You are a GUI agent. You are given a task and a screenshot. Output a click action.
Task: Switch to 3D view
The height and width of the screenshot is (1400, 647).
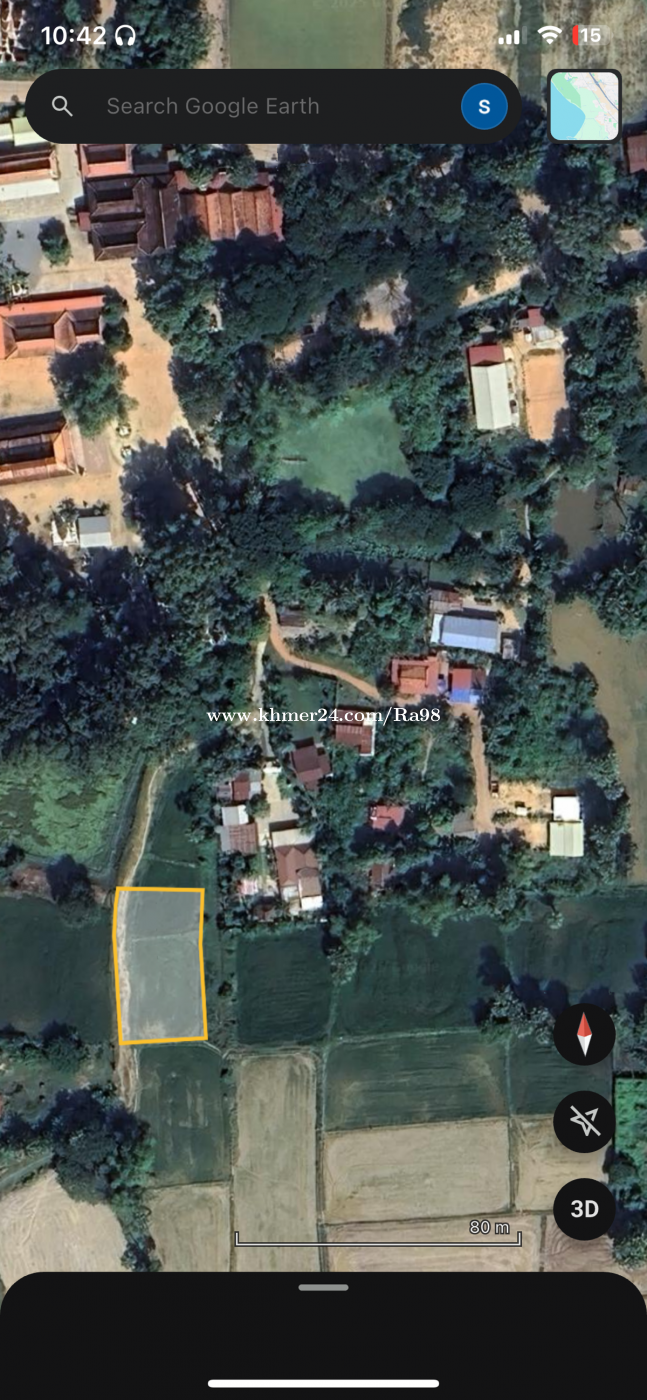[x=584, y=1209]
